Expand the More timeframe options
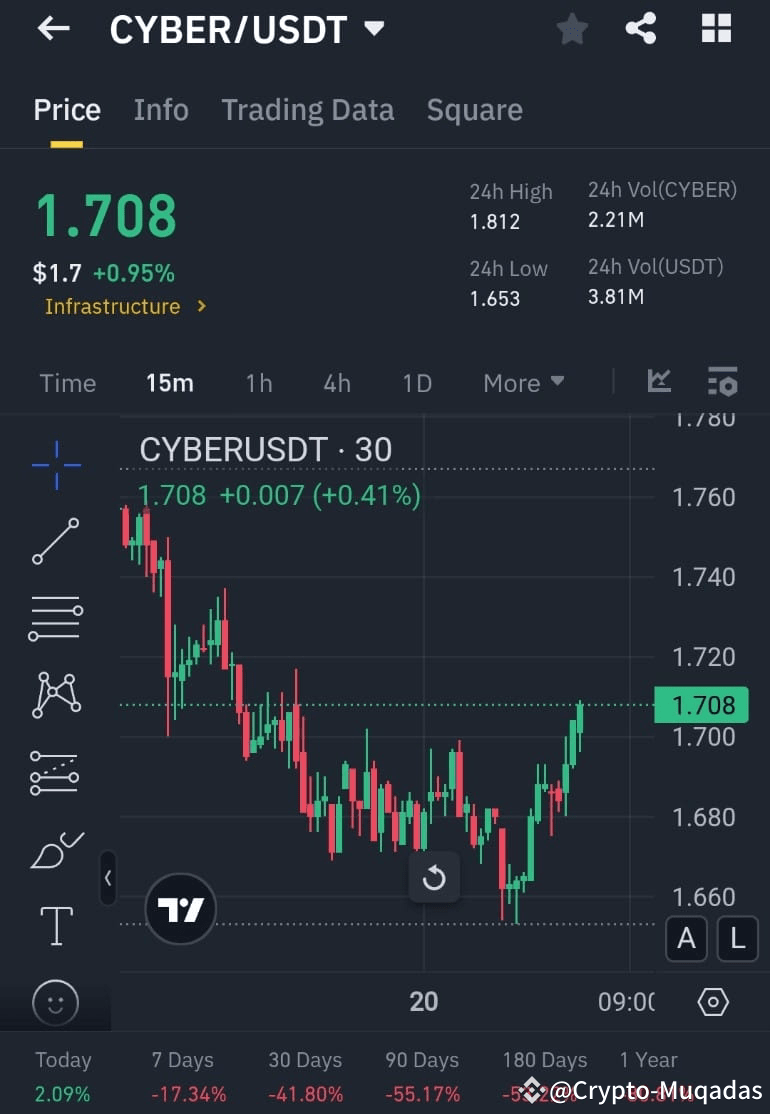770x1114 pixels. 523,382
